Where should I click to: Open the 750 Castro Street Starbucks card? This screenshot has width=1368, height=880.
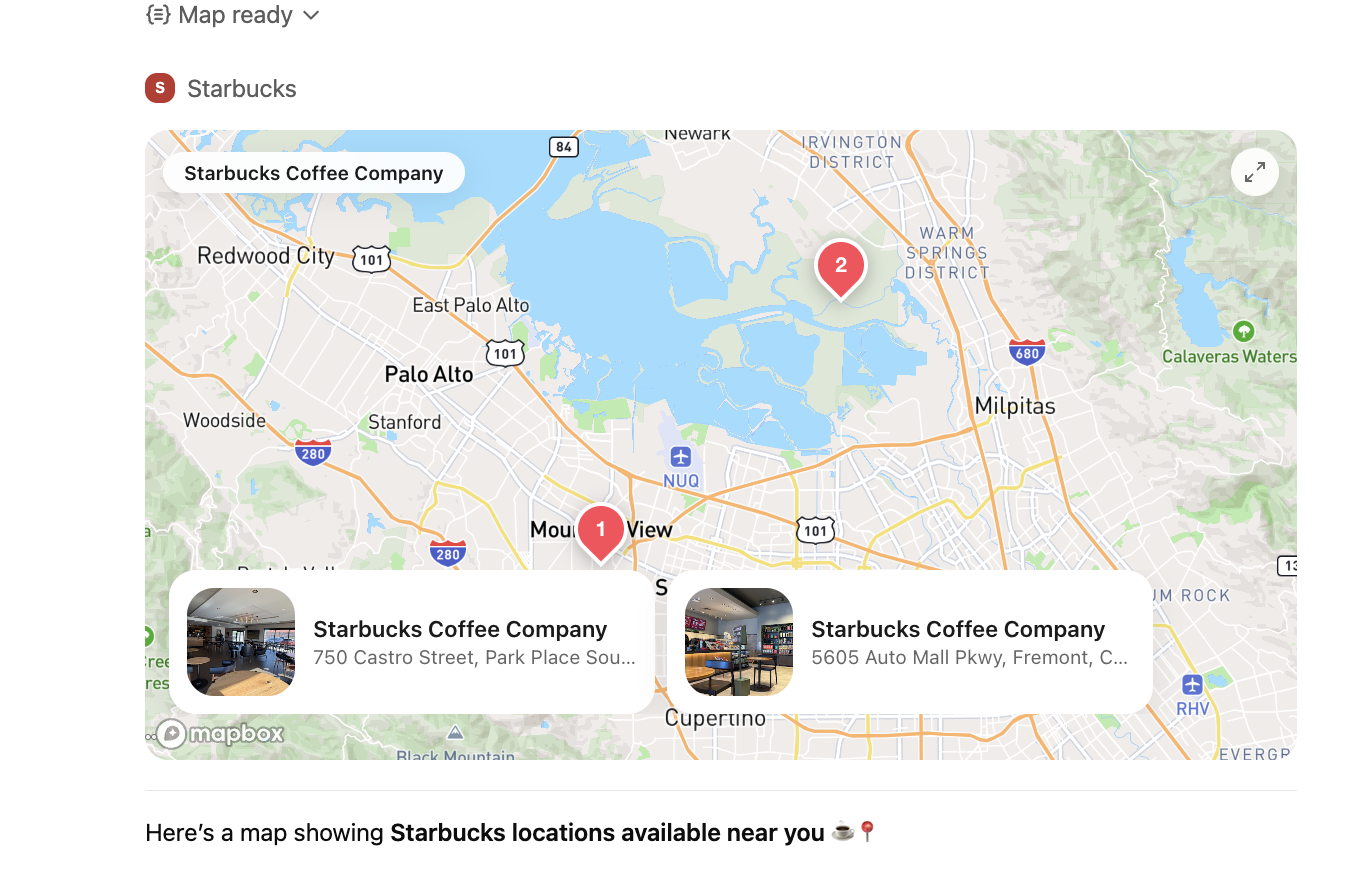tap(411, 642)
